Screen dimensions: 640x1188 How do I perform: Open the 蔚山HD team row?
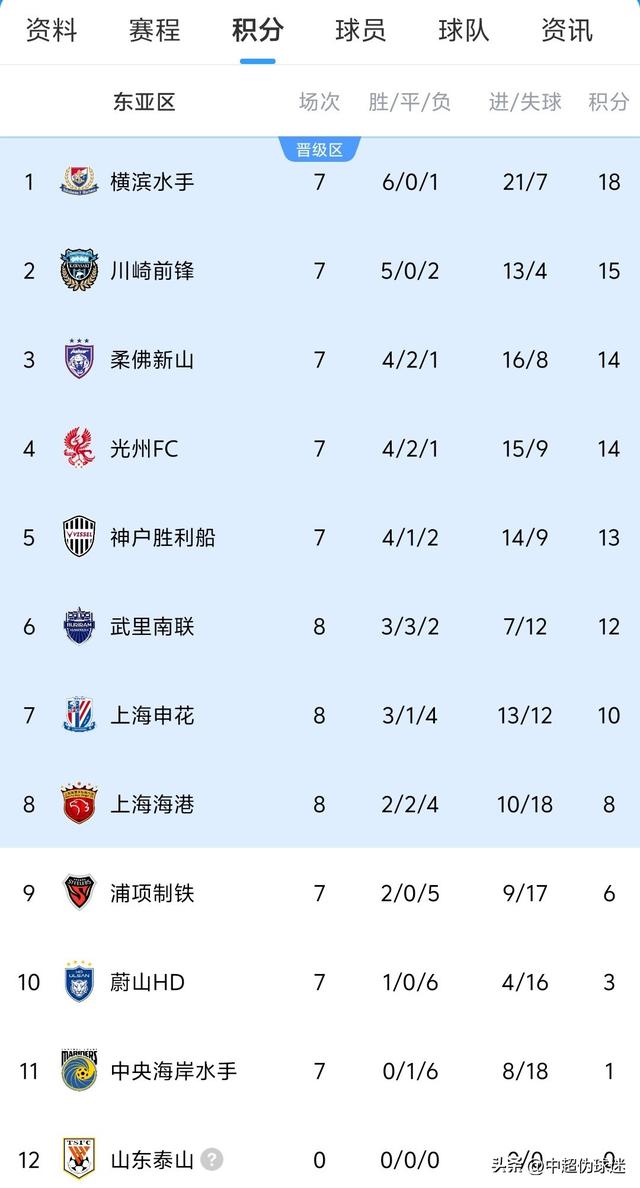click(147, 982)
